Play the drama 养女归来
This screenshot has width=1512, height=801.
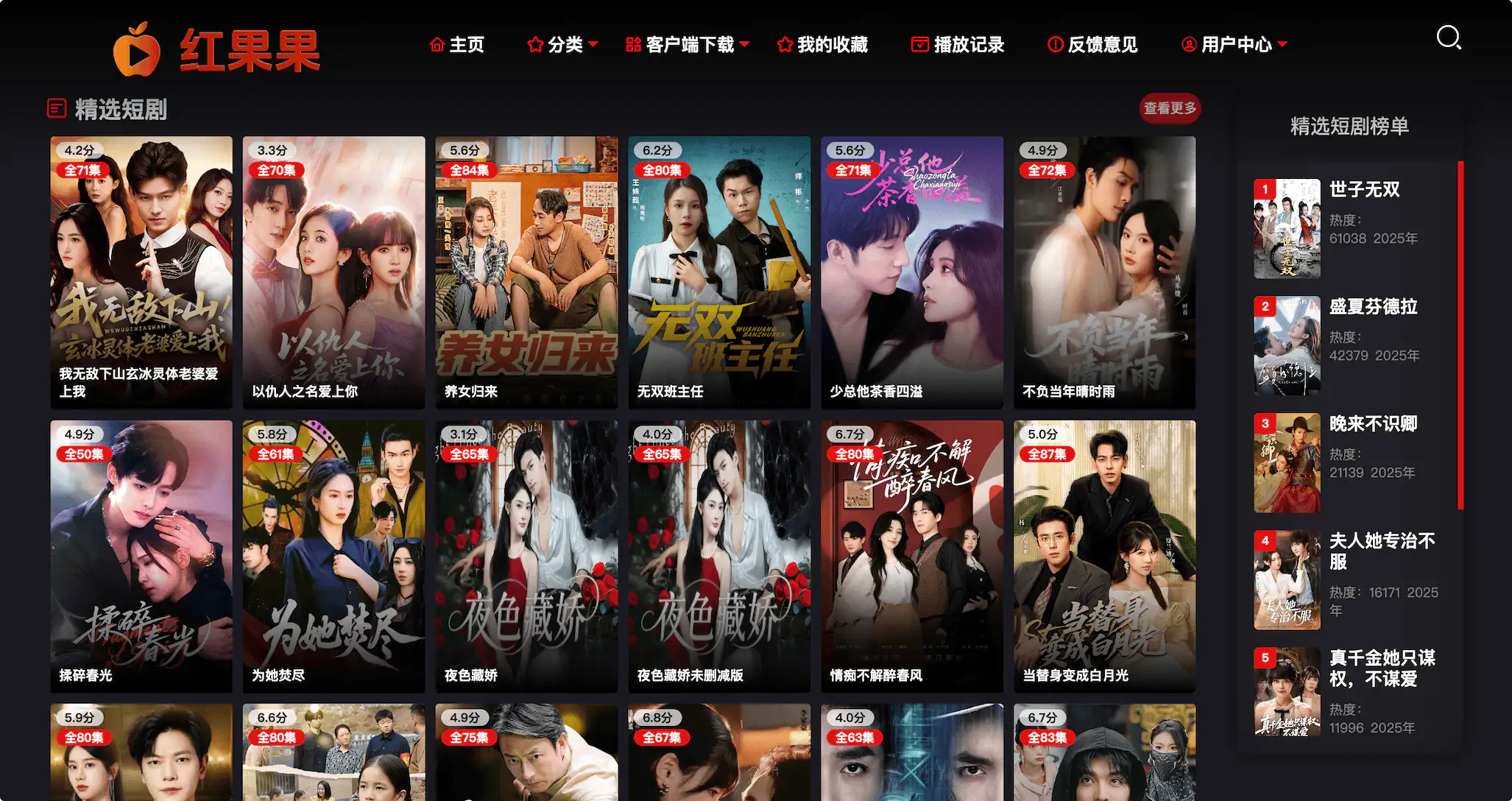point(526,272)
